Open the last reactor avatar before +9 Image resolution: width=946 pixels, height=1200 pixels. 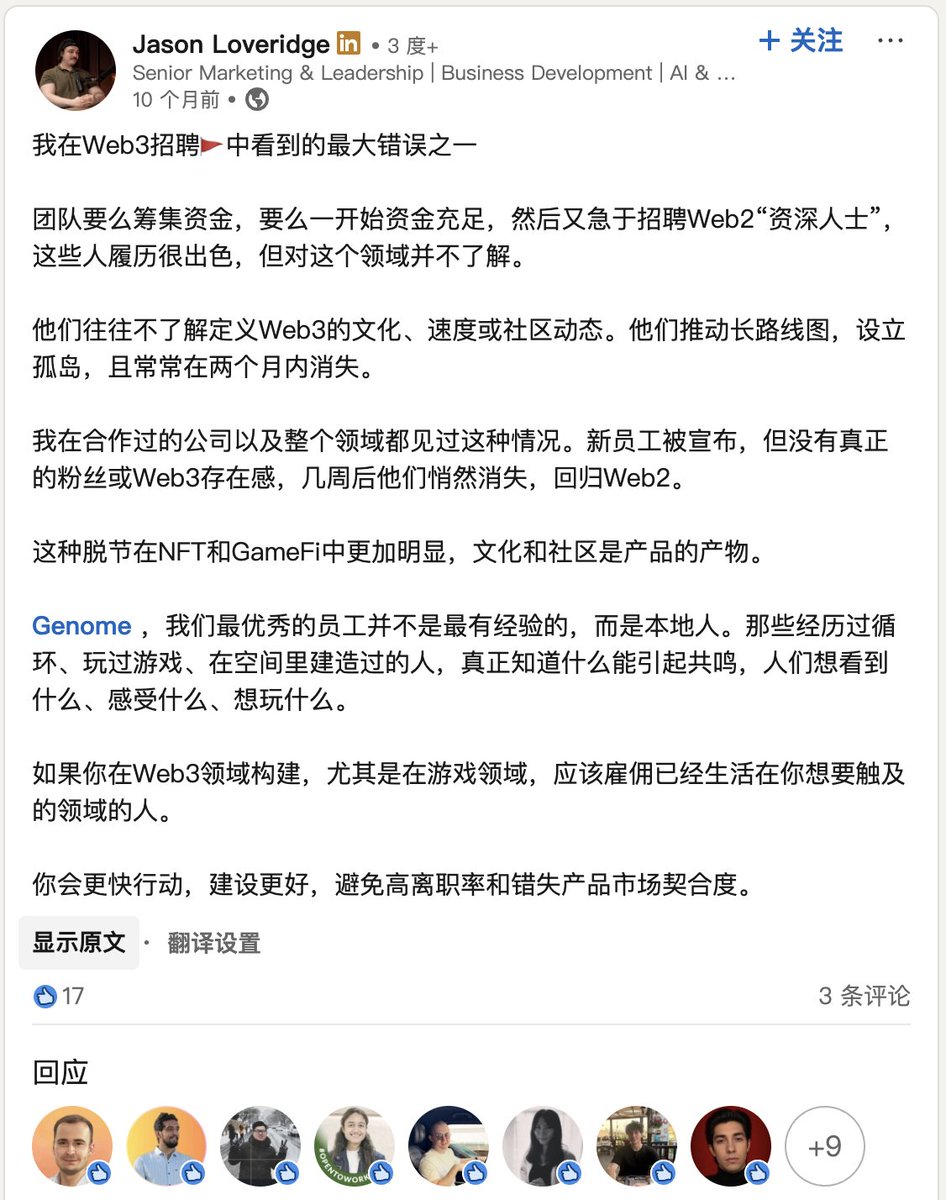coord(730,1146)
